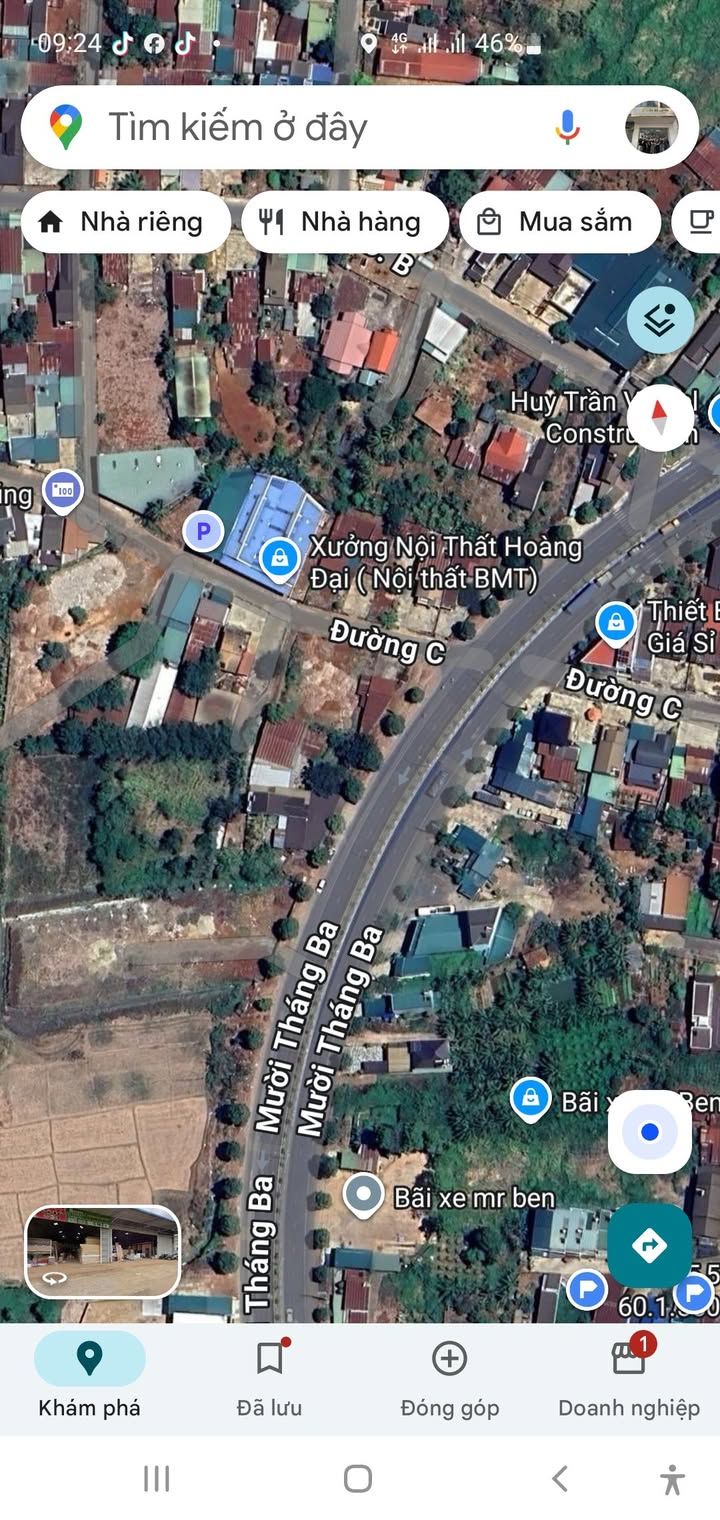This screenshot has height=1520, width=720.
Task: Switch to the Khám phá tab
Action: coord(90,1377)
